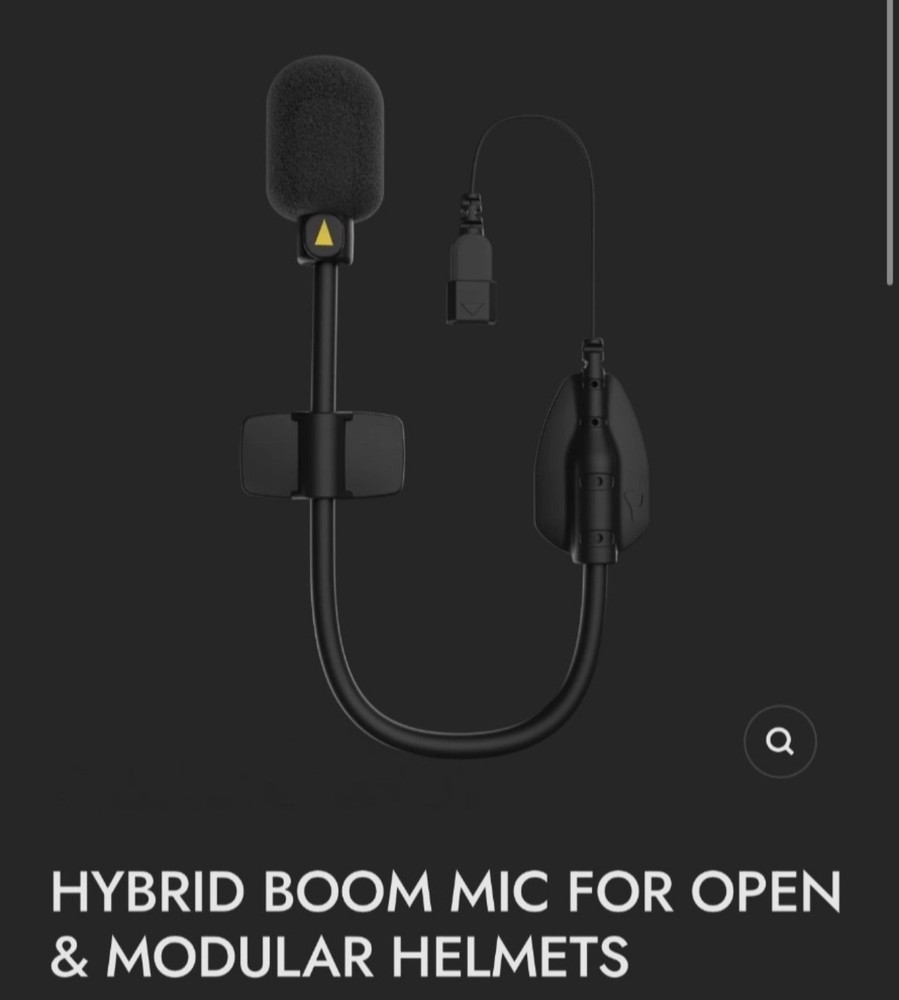899x1000 pixels.
Task: Tap the yellow triangle marker on the mic
Action: tap(323, 237)
